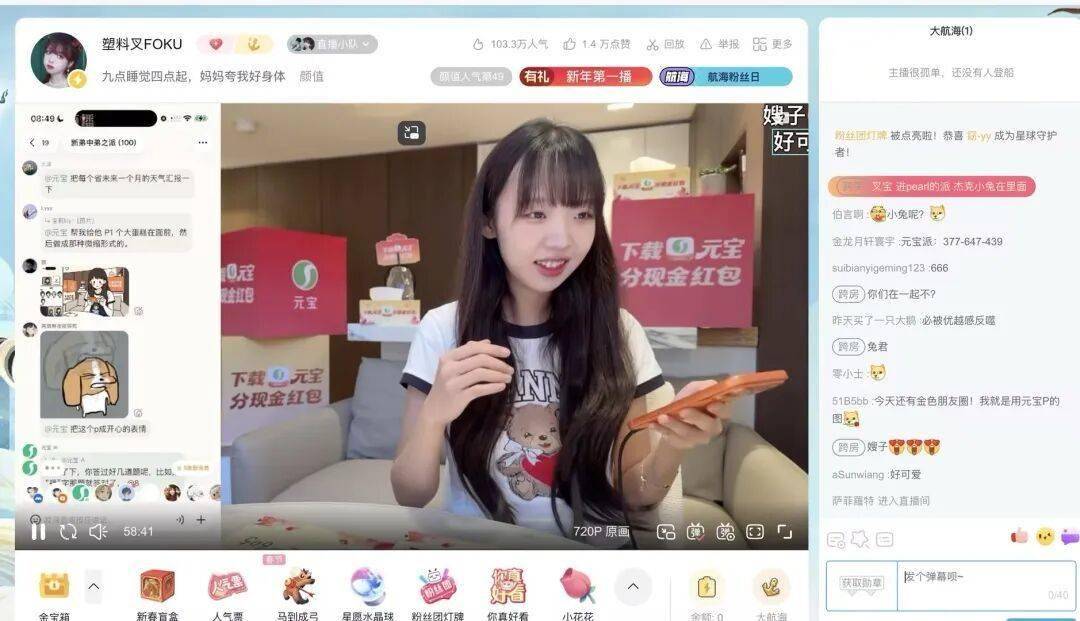Image resolution: width=1080 pixels, height=621 pixels.
Task: Tap 获取勋章 to get a fan medal
Action: click(861, 583)
